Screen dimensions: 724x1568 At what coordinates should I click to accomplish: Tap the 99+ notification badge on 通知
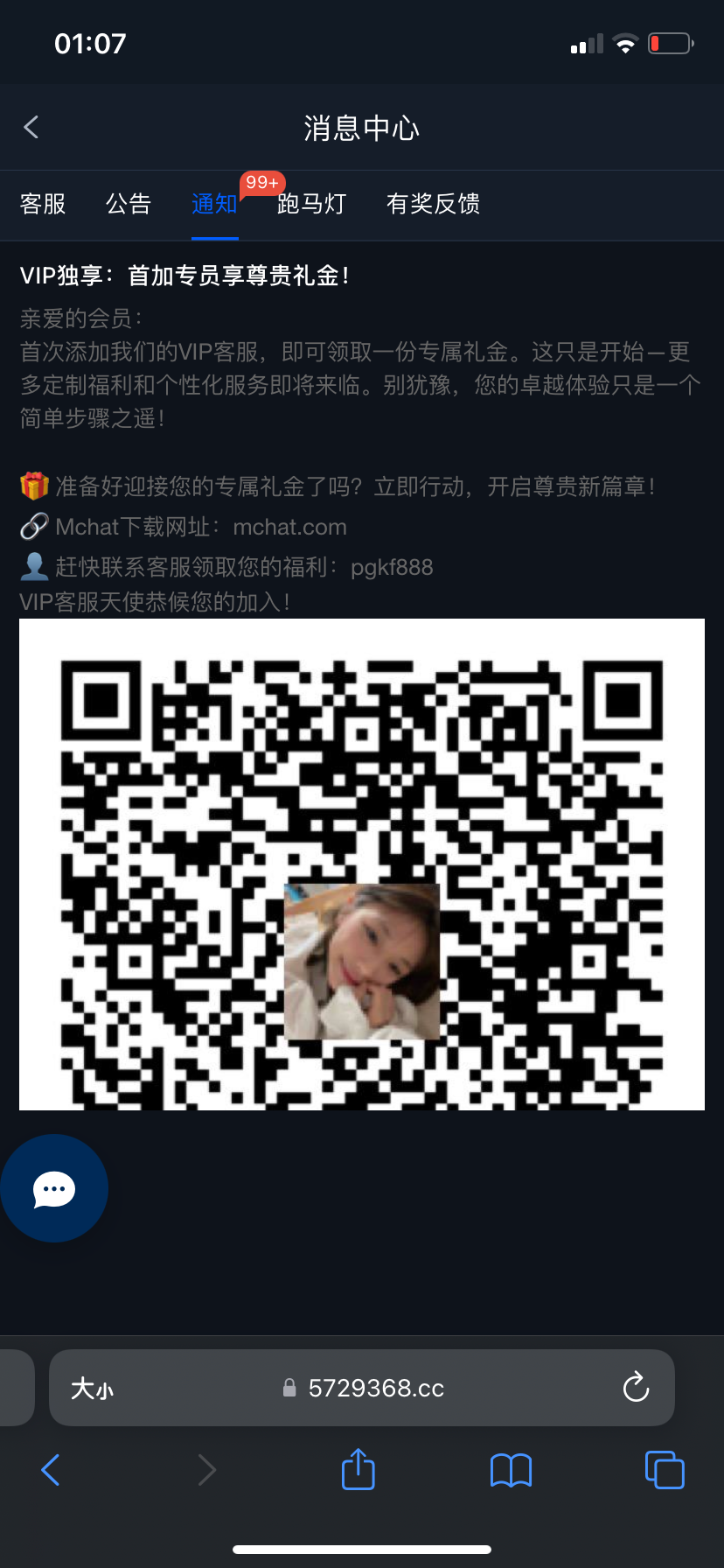click(x=261, y=183)
